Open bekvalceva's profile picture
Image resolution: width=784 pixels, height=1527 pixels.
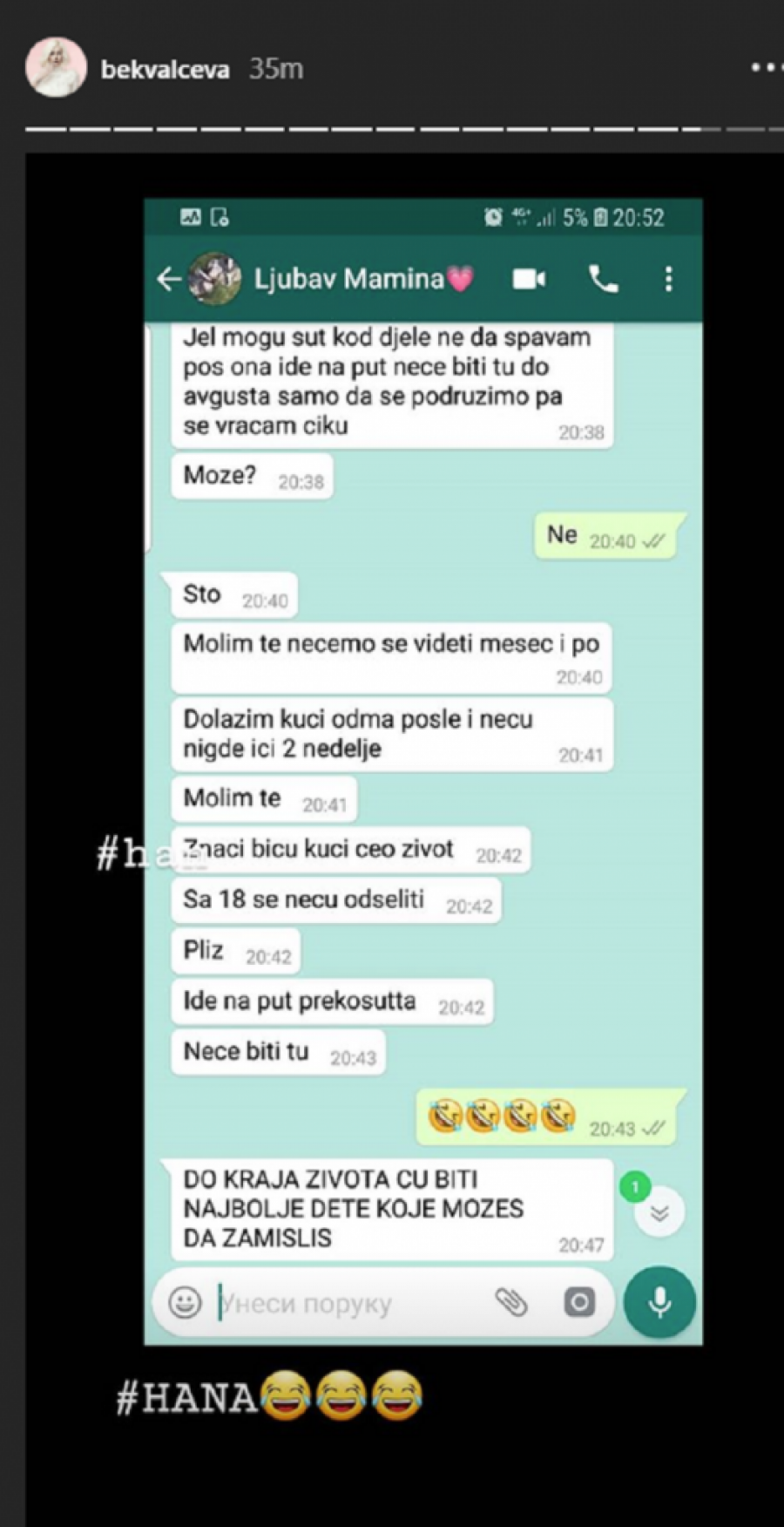(x=57, y=68)
